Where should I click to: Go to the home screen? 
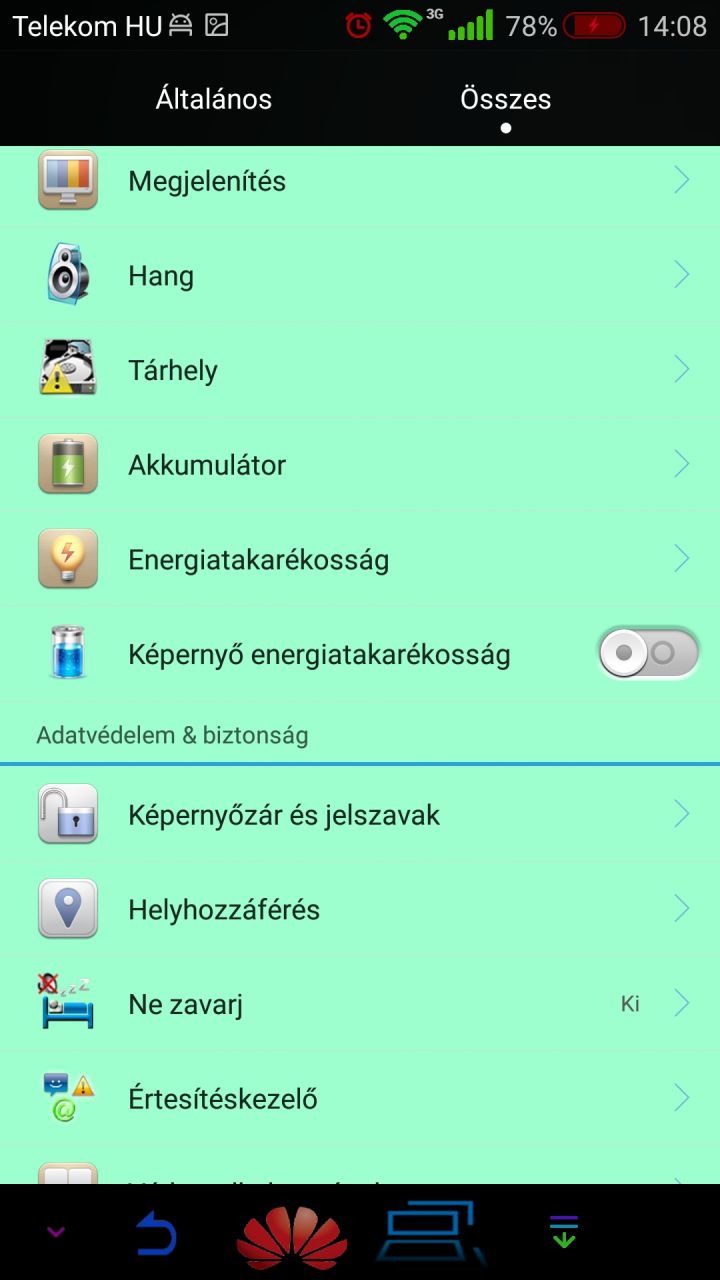[292, 1236]
